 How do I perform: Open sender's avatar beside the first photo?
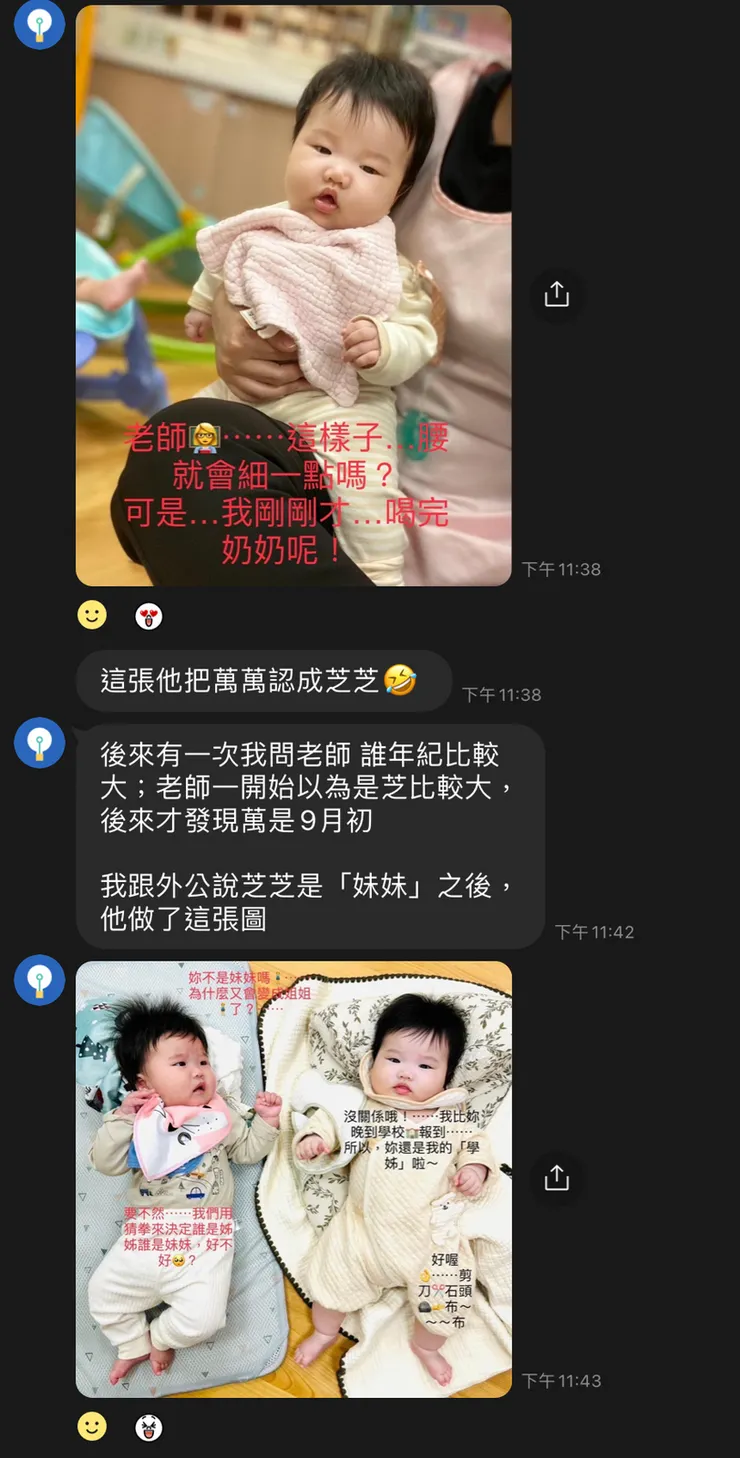click(40, 25)
